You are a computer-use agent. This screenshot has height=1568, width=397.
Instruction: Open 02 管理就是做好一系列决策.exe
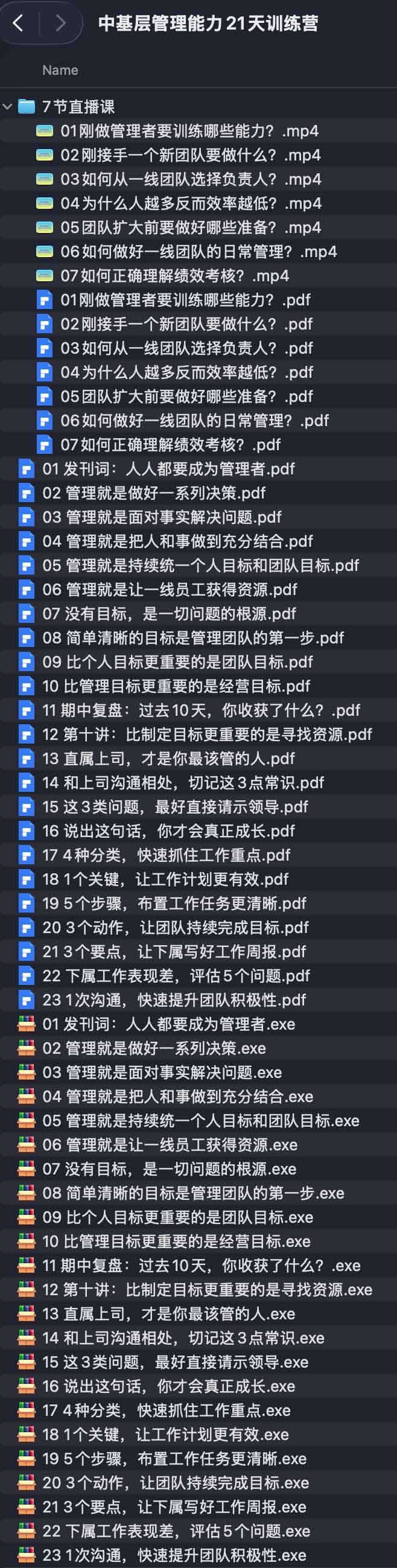(x=153, y=1048)
